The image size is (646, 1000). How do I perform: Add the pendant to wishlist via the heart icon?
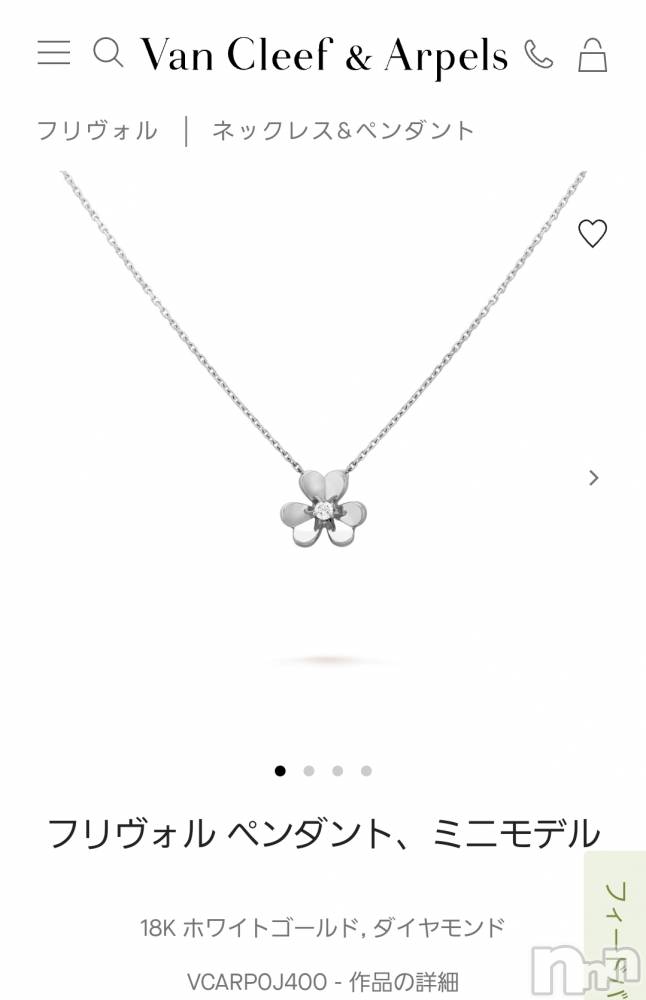[x=593, y=234]
